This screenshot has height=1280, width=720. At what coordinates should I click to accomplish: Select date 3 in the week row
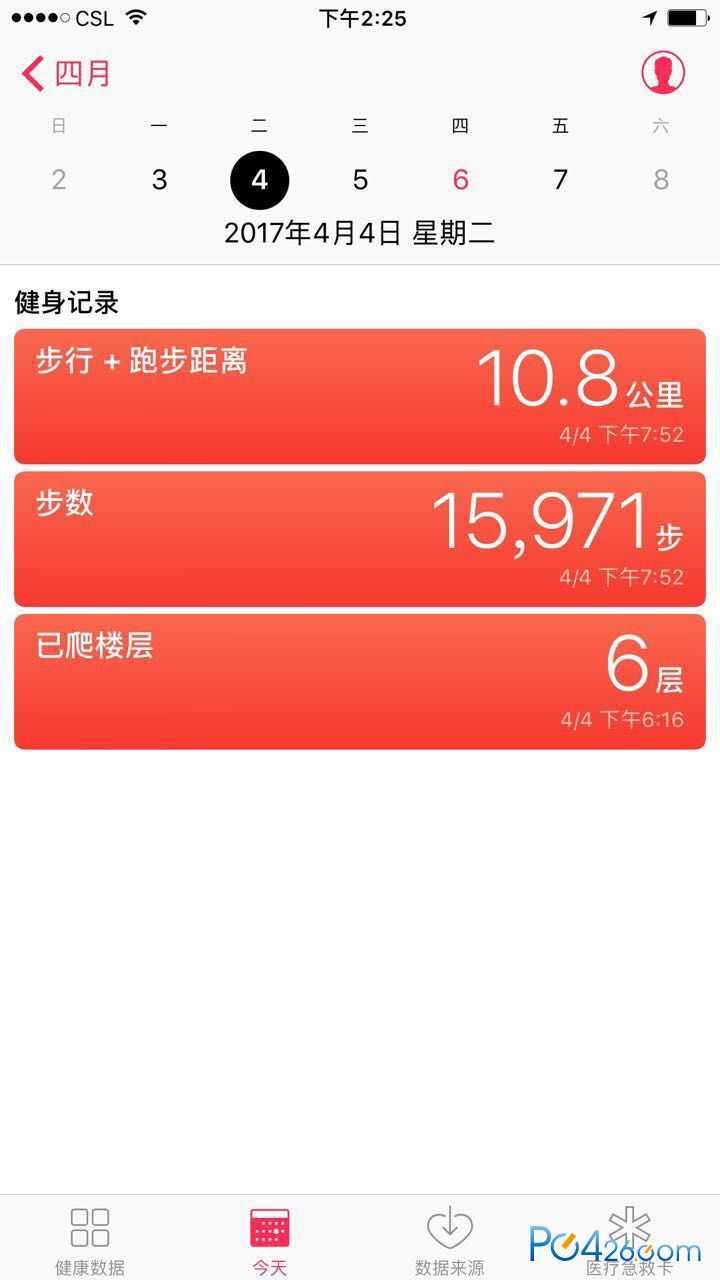[159, 180]
